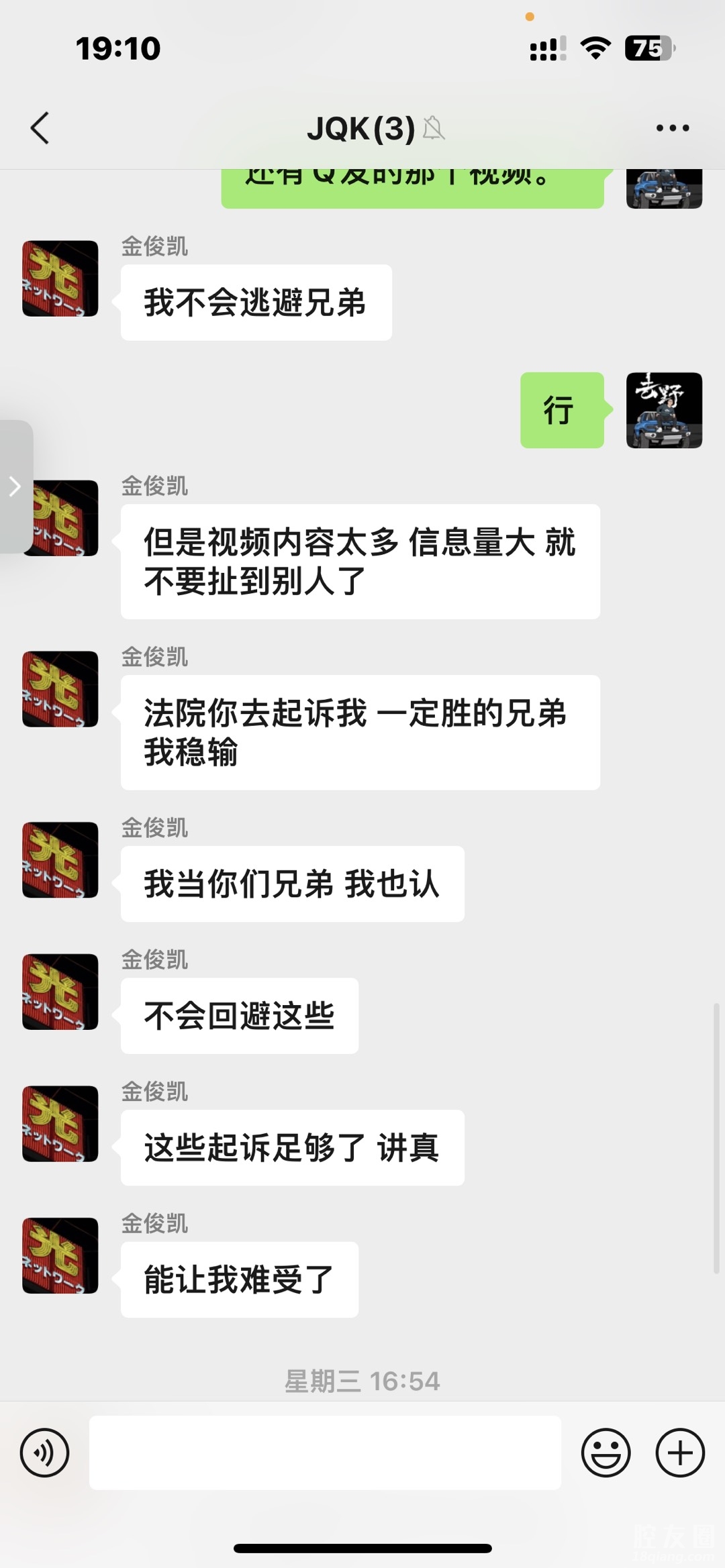Open the three-dot chat info menu
Viewport: 725px width, 1568px height.
[672, 128]
